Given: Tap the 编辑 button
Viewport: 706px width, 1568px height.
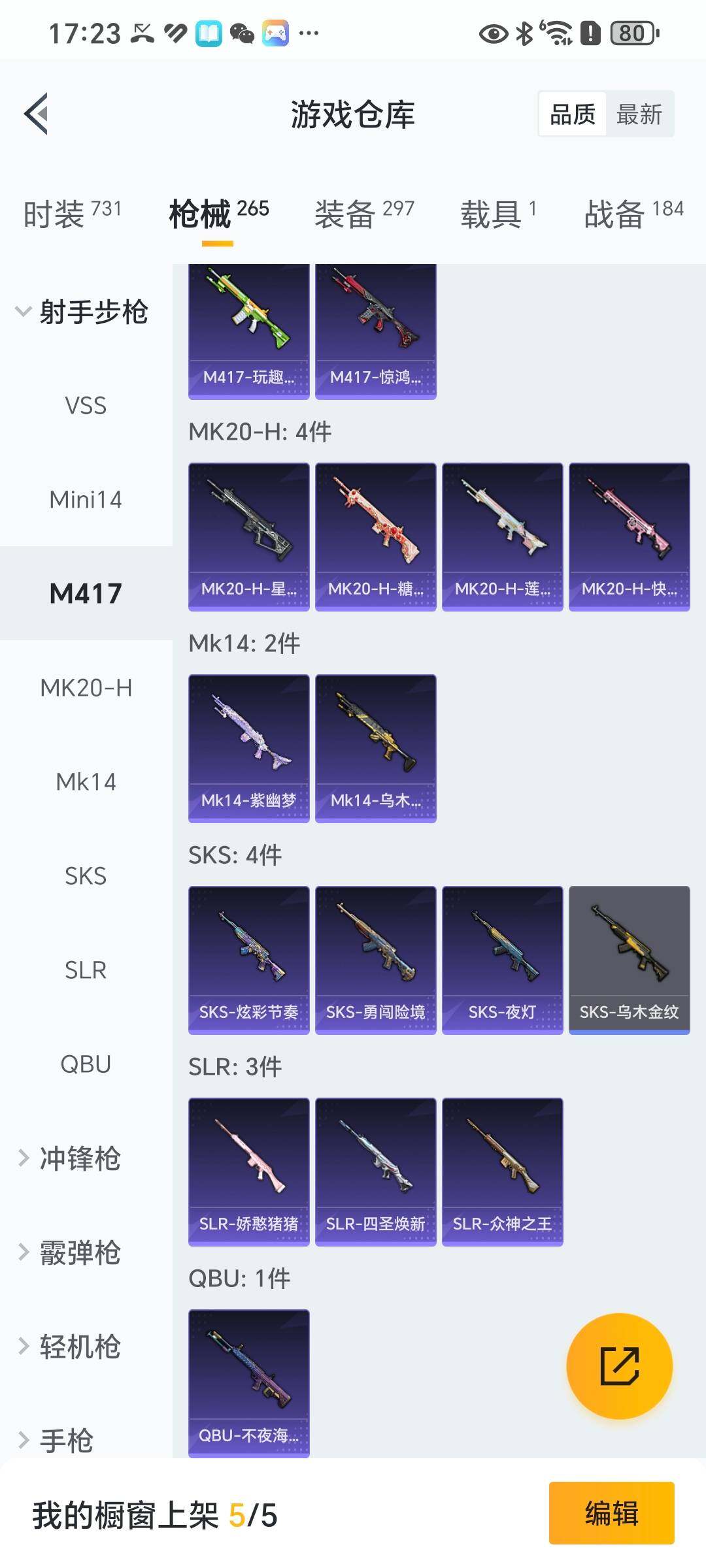Looking at the screenshot, I should point(611,1514).
